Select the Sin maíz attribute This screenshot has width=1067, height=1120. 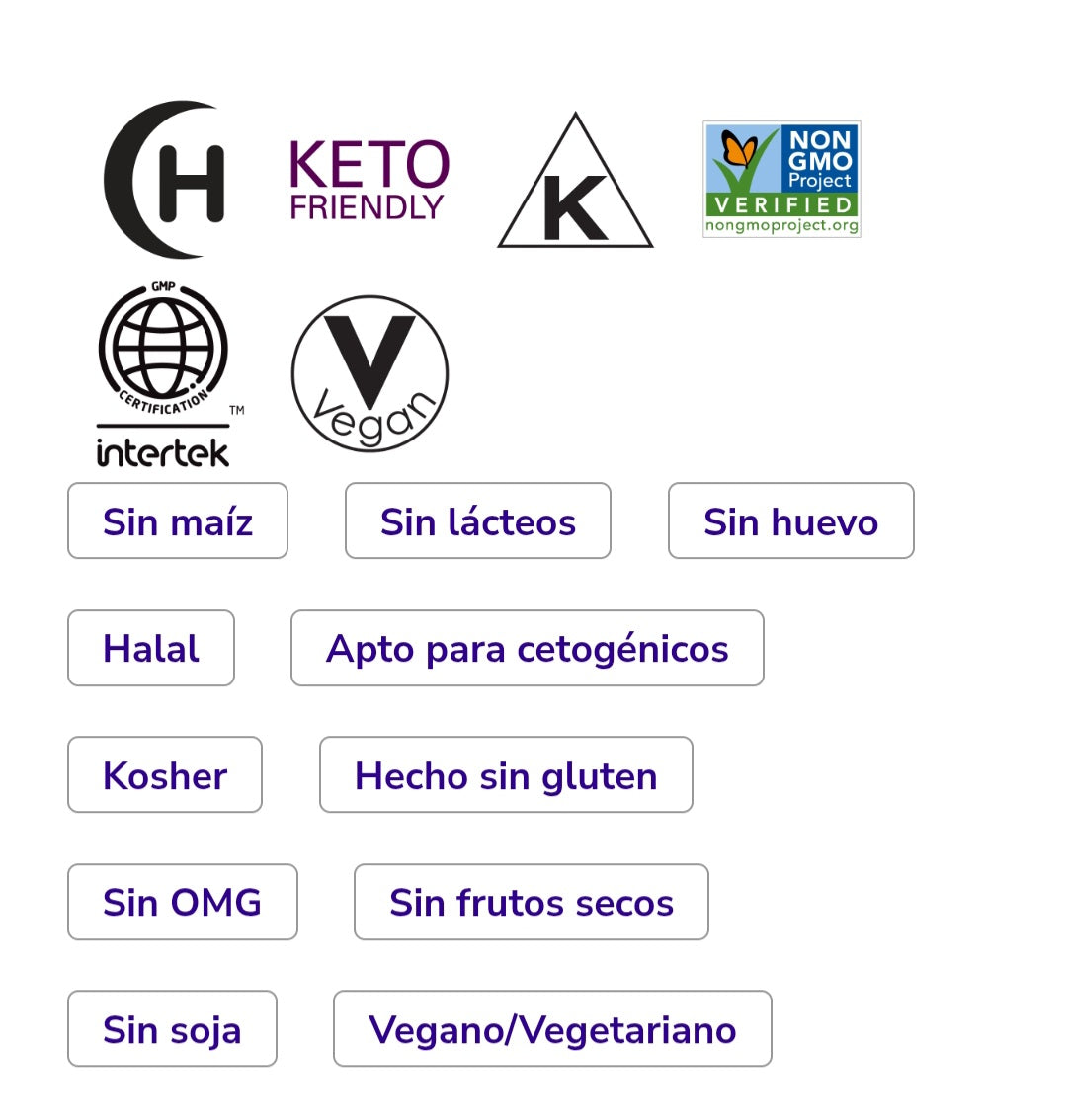177,520
